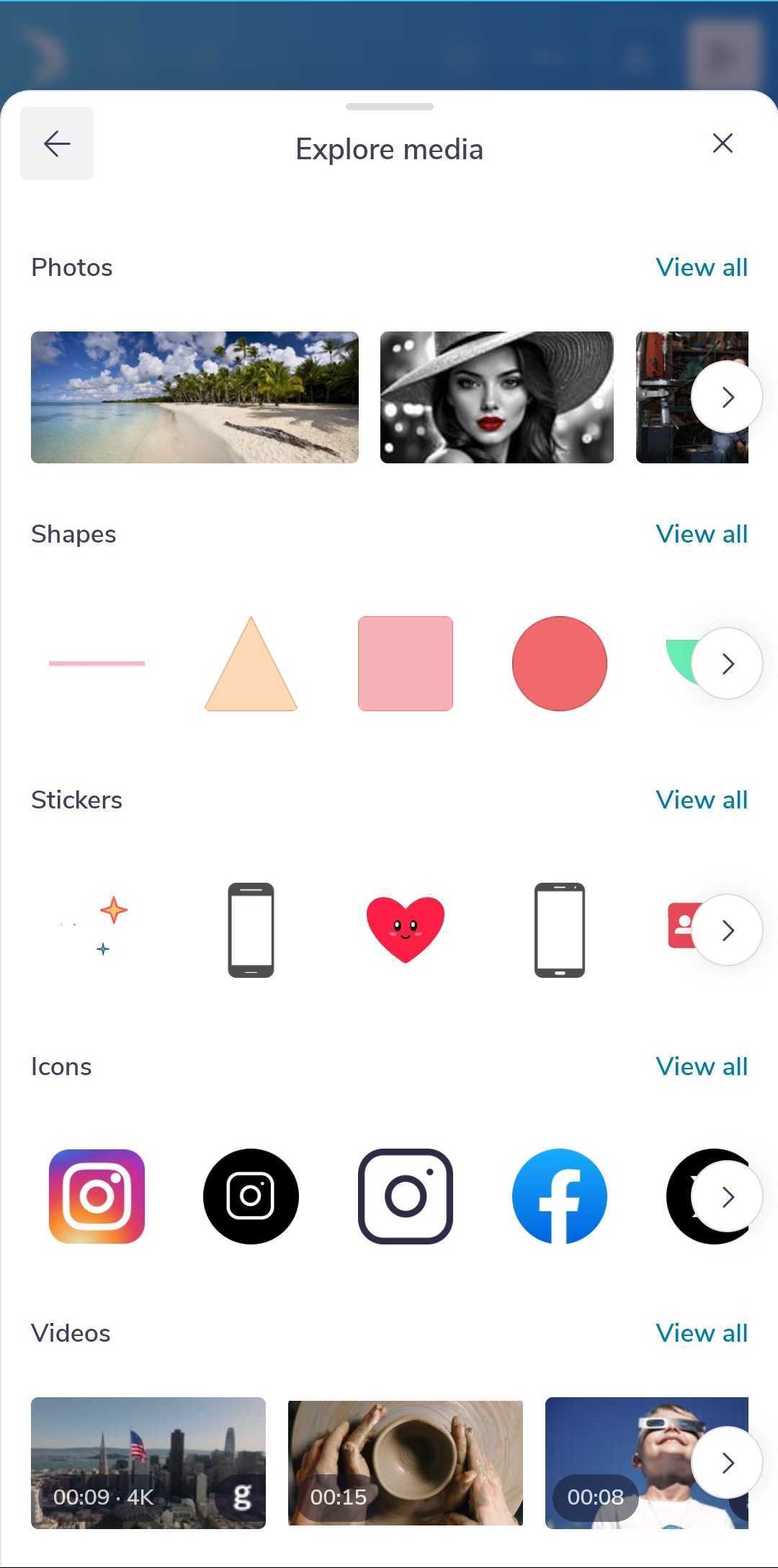The width and height of the screenshot is (778, 1568).
Task: View all Stickers
Action: (702, 800)
